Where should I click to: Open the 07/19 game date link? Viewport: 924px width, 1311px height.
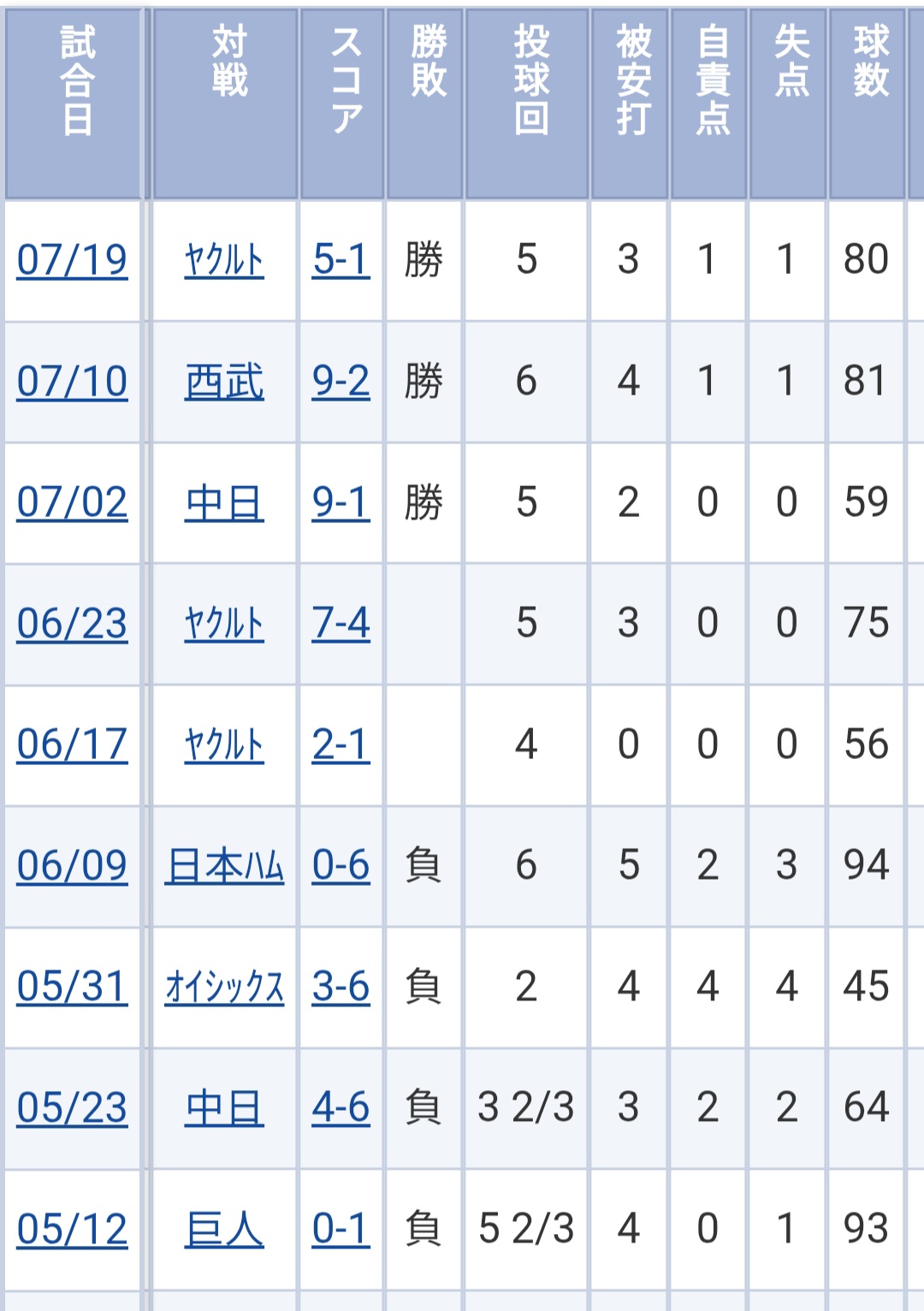click(x=73, y=260)
